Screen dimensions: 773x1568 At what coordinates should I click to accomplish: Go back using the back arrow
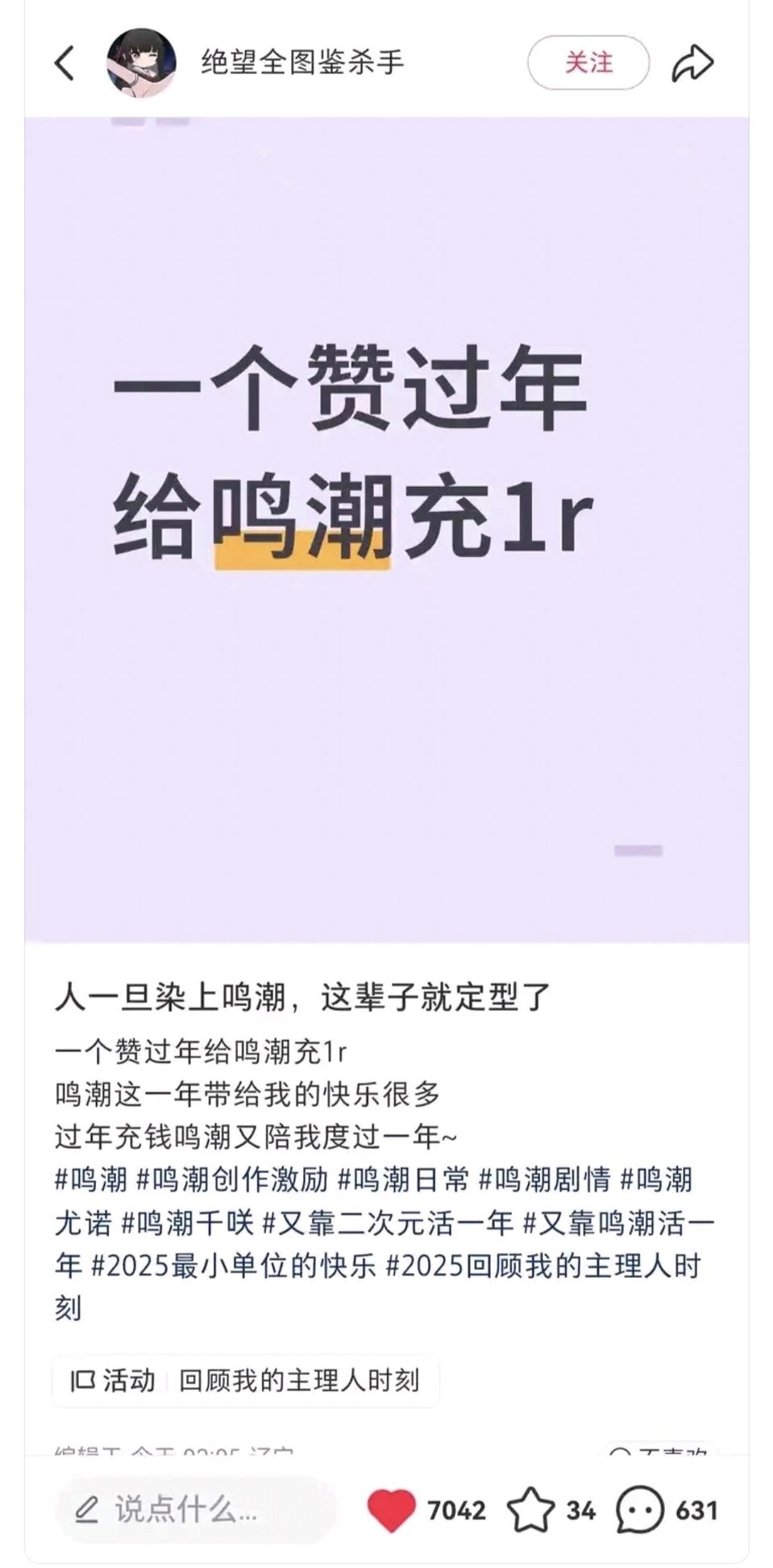[64, 63]
